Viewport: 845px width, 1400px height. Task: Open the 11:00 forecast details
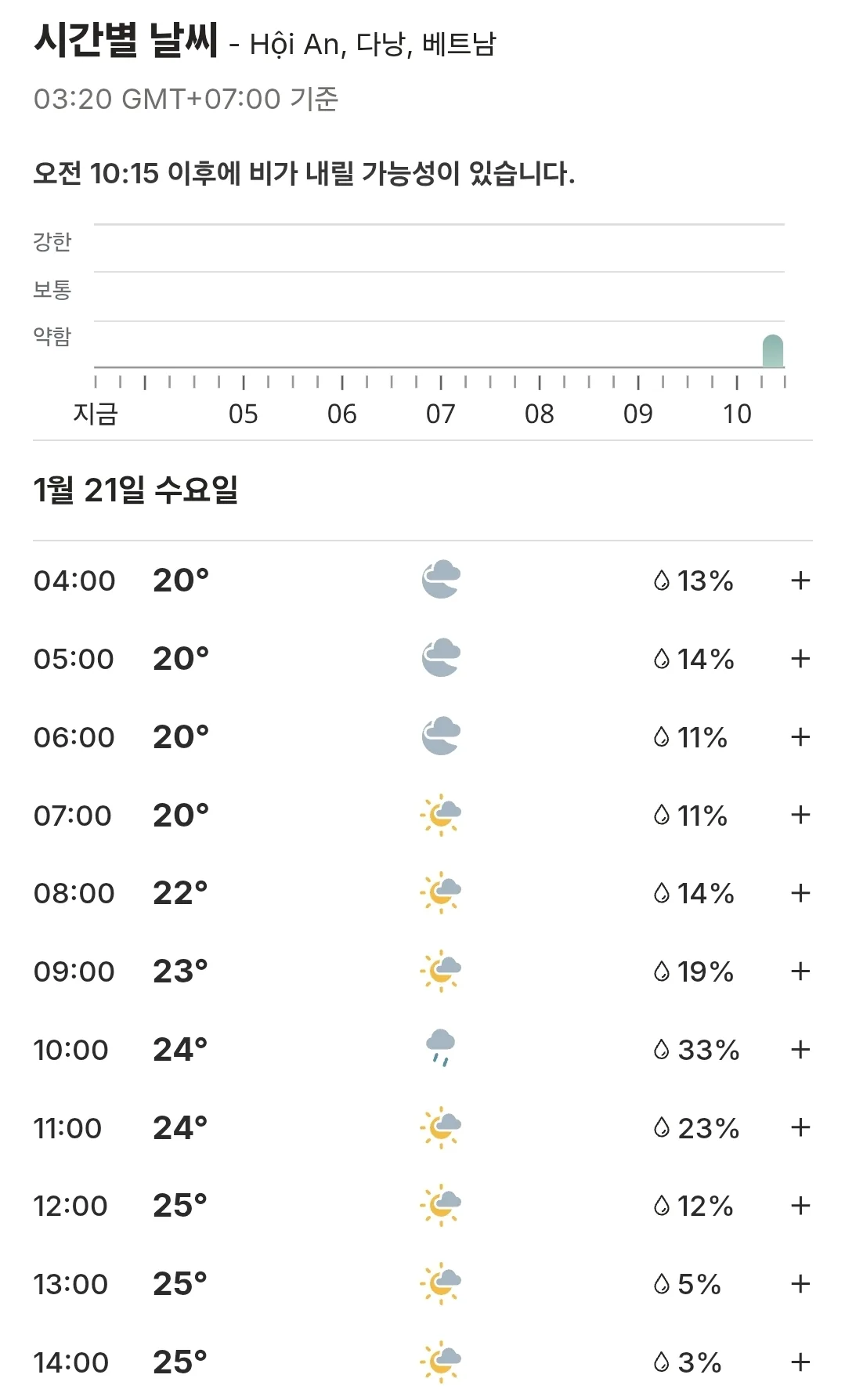coord(800,1128)
